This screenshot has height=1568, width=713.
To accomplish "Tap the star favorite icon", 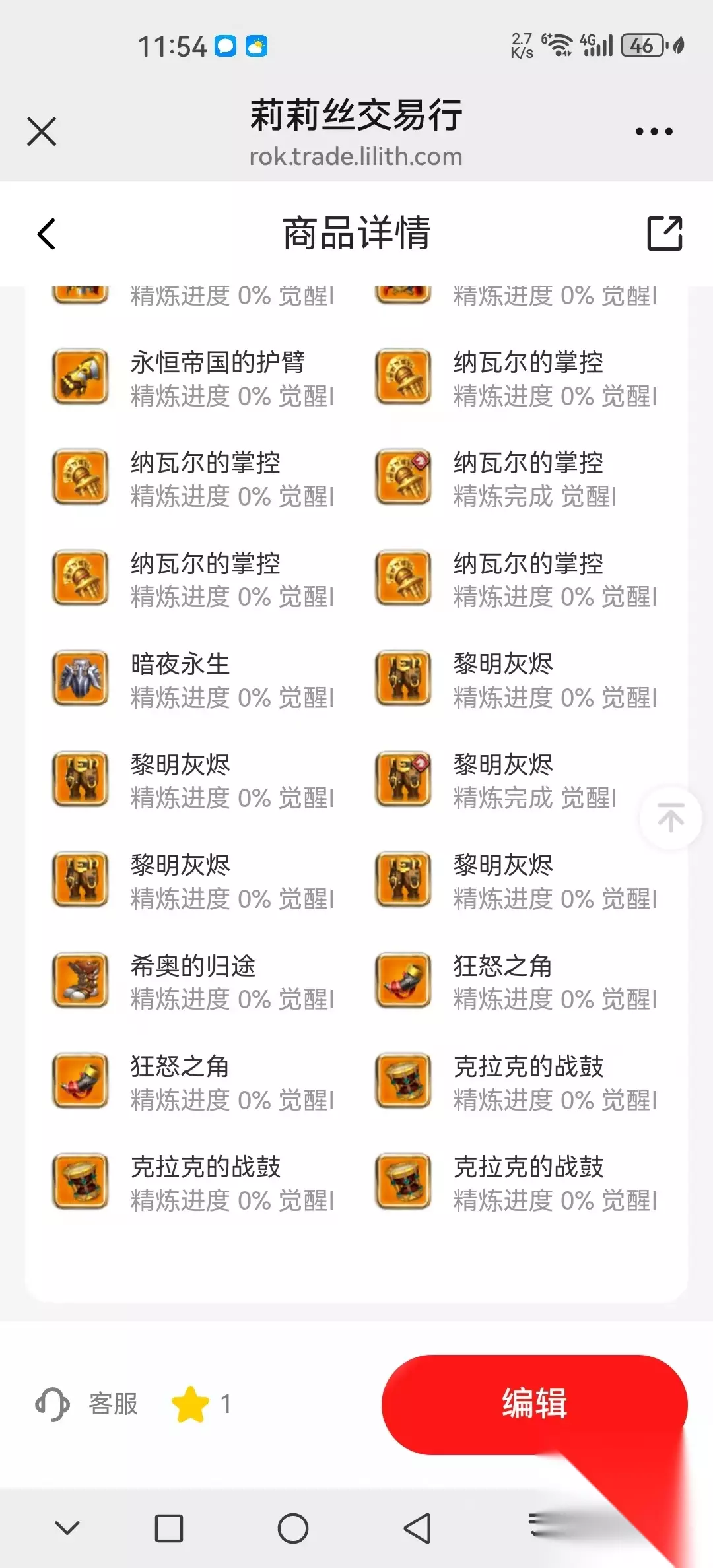I will (x=190, y=1404).
